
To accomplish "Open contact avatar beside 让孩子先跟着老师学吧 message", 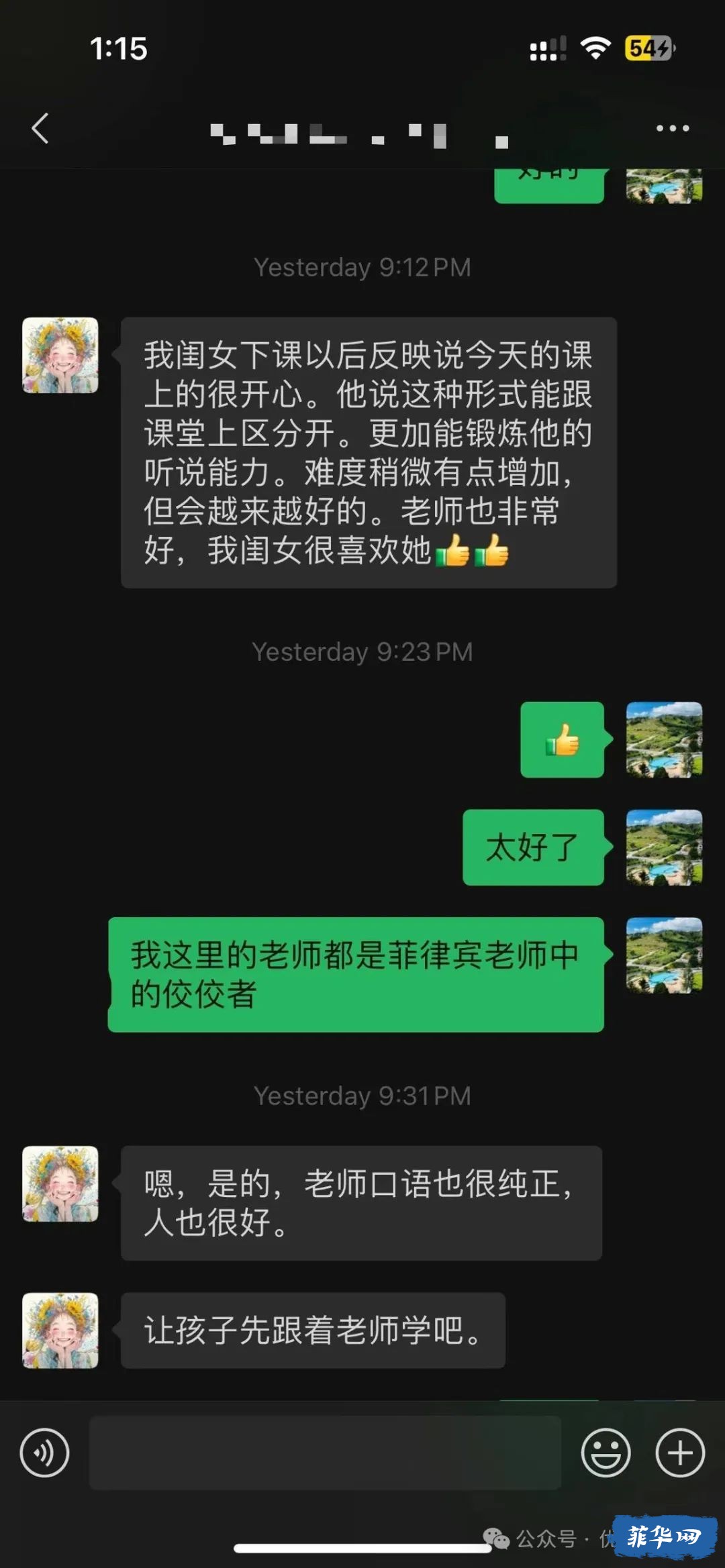I will coord(60,1330).
